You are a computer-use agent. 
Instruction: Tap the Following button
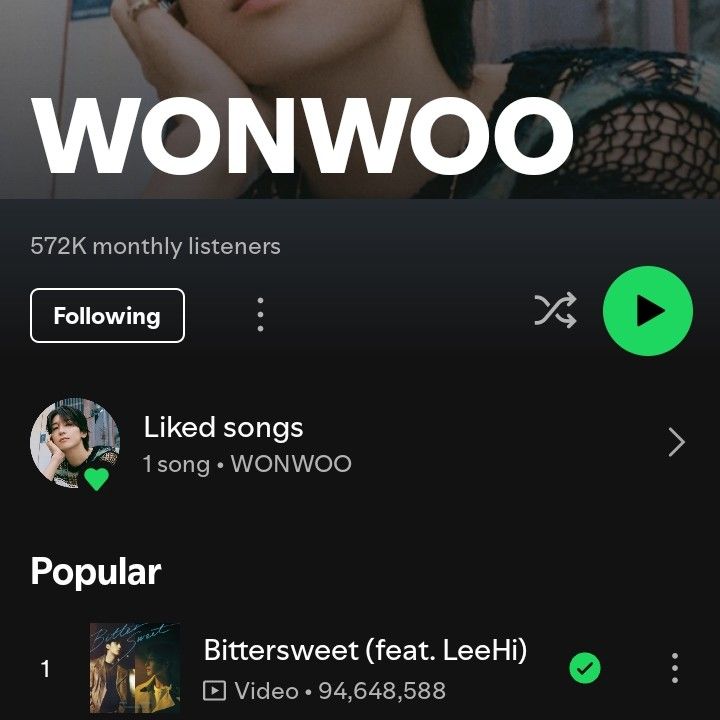point(107,316)
